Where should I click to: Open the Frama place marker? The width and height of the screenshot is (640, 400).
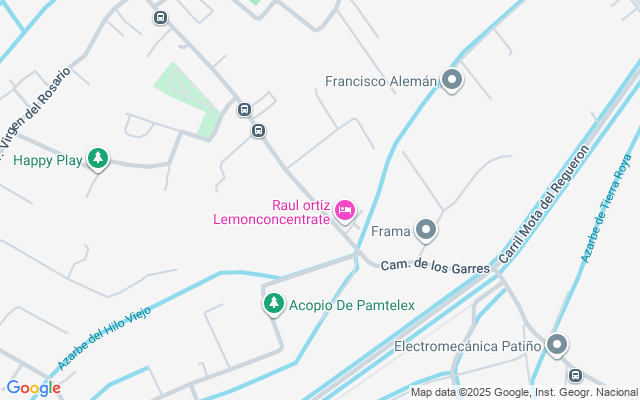tap(427, 231)
